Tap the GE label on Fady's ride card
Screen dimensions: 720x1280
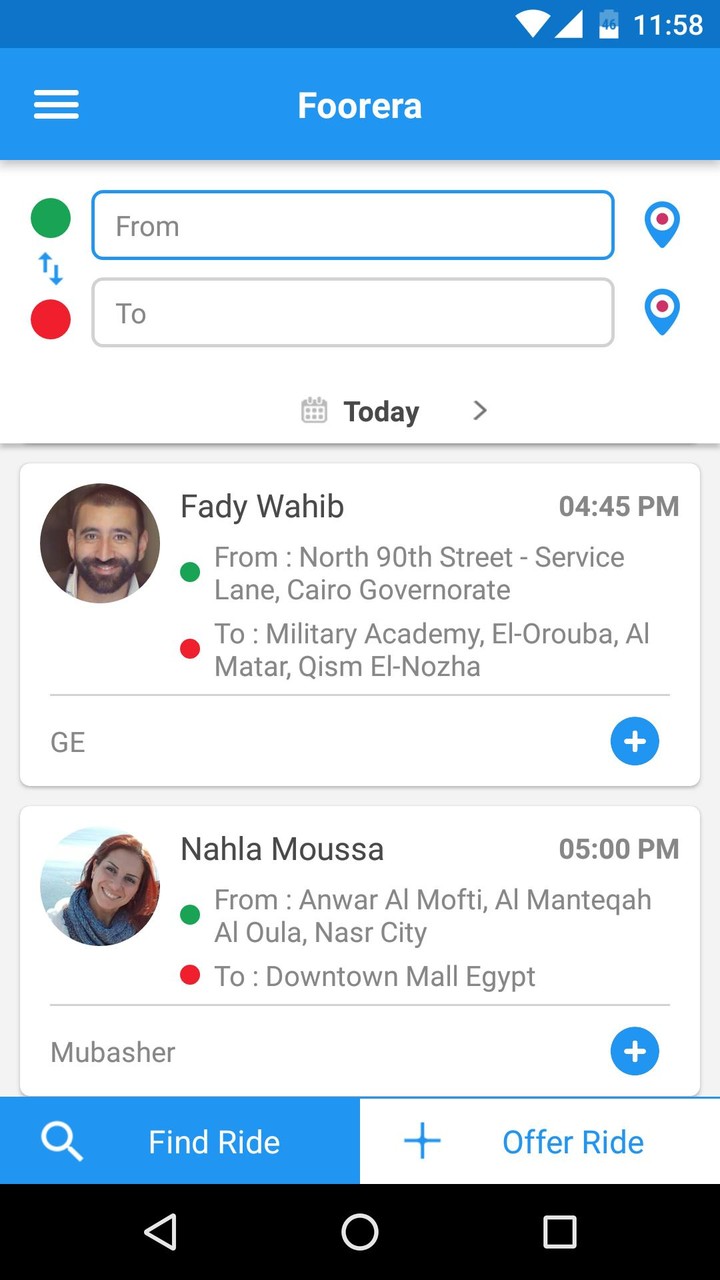coord(67,741)
